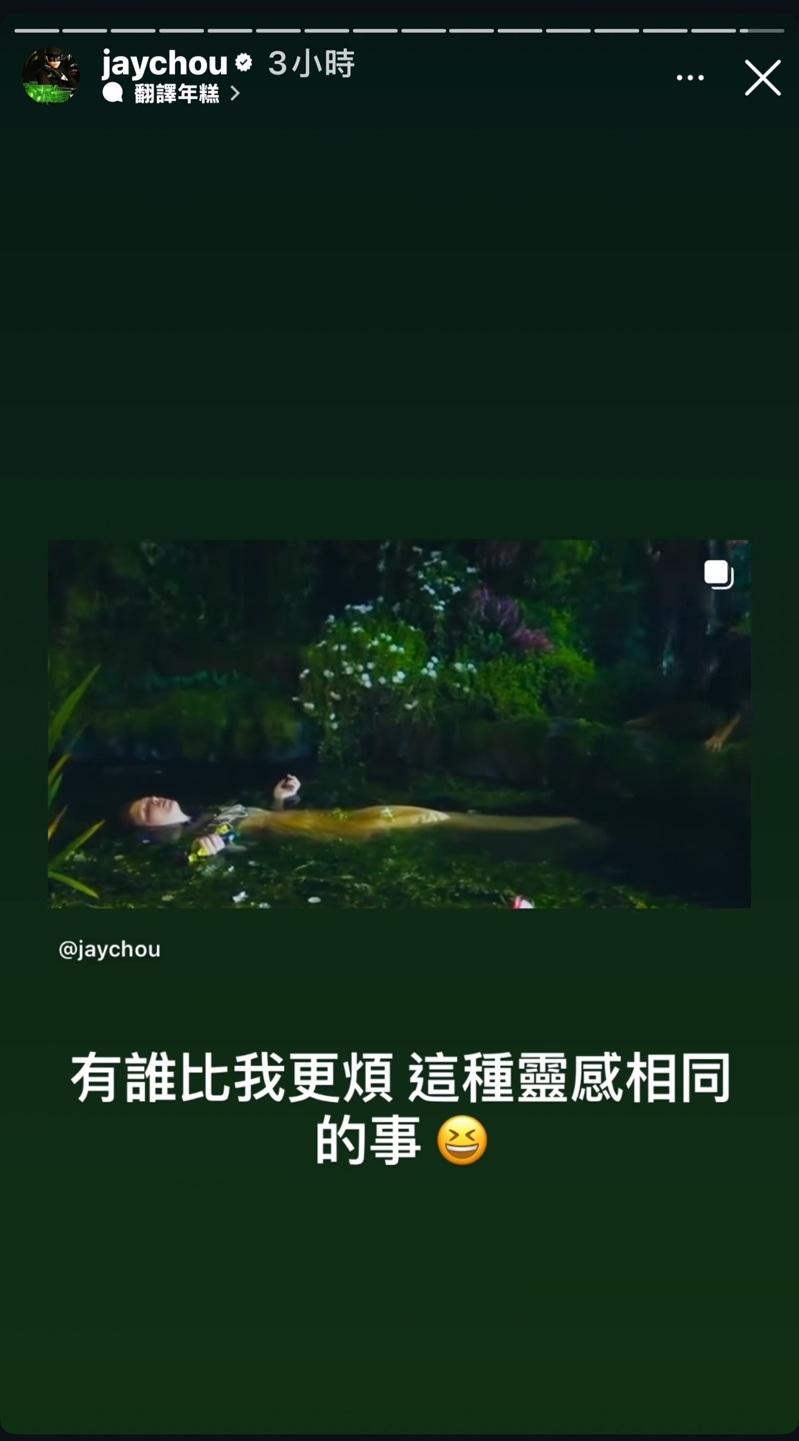Tap the first story progress segment
Viewport: 799px width, 1441px height.
click(x=35, y=30)
